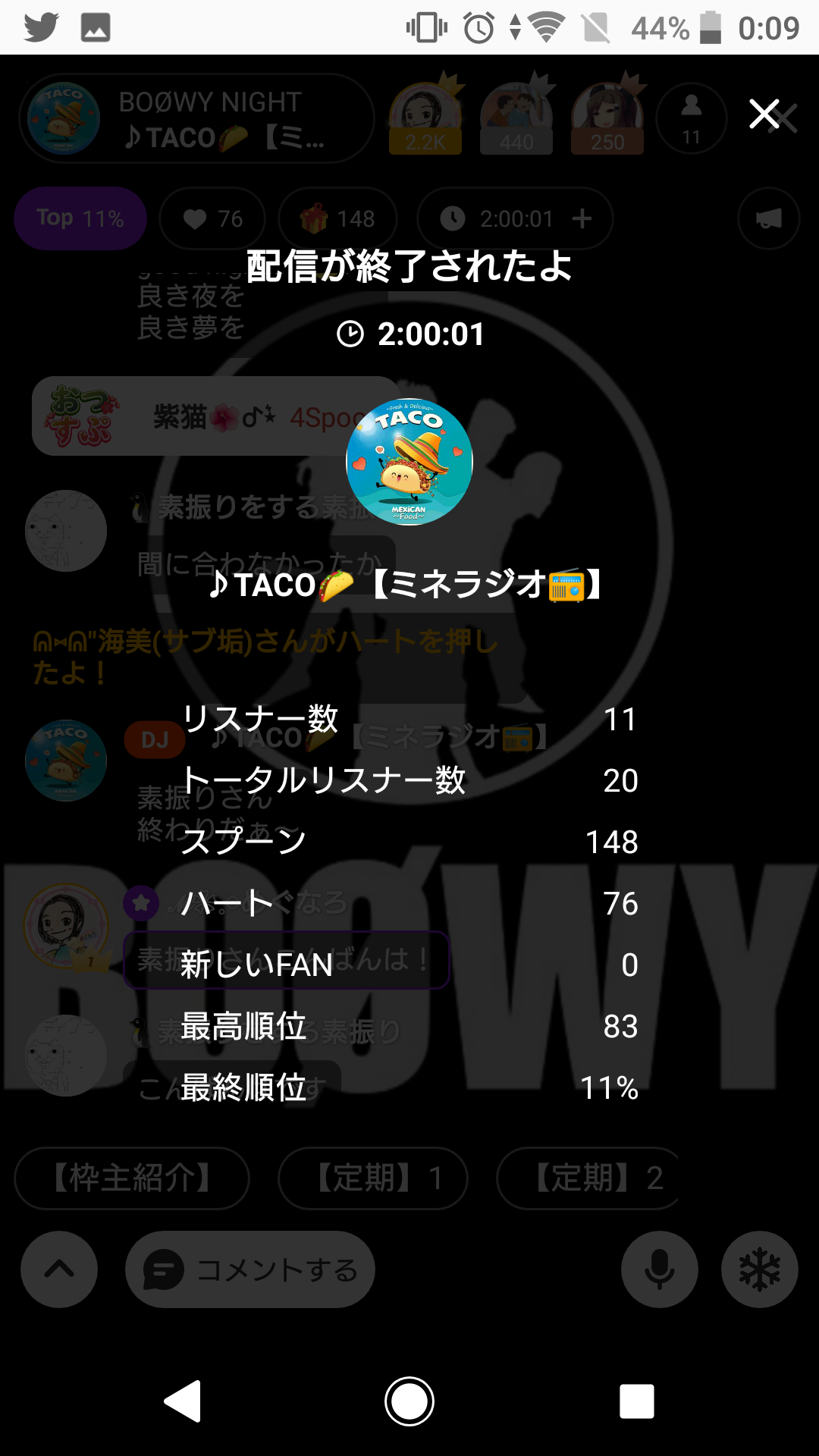Image resolution: width=819 pixels, height=1456 pixels.
Task: Go to the device home screen
Action: coord(409,1401)
